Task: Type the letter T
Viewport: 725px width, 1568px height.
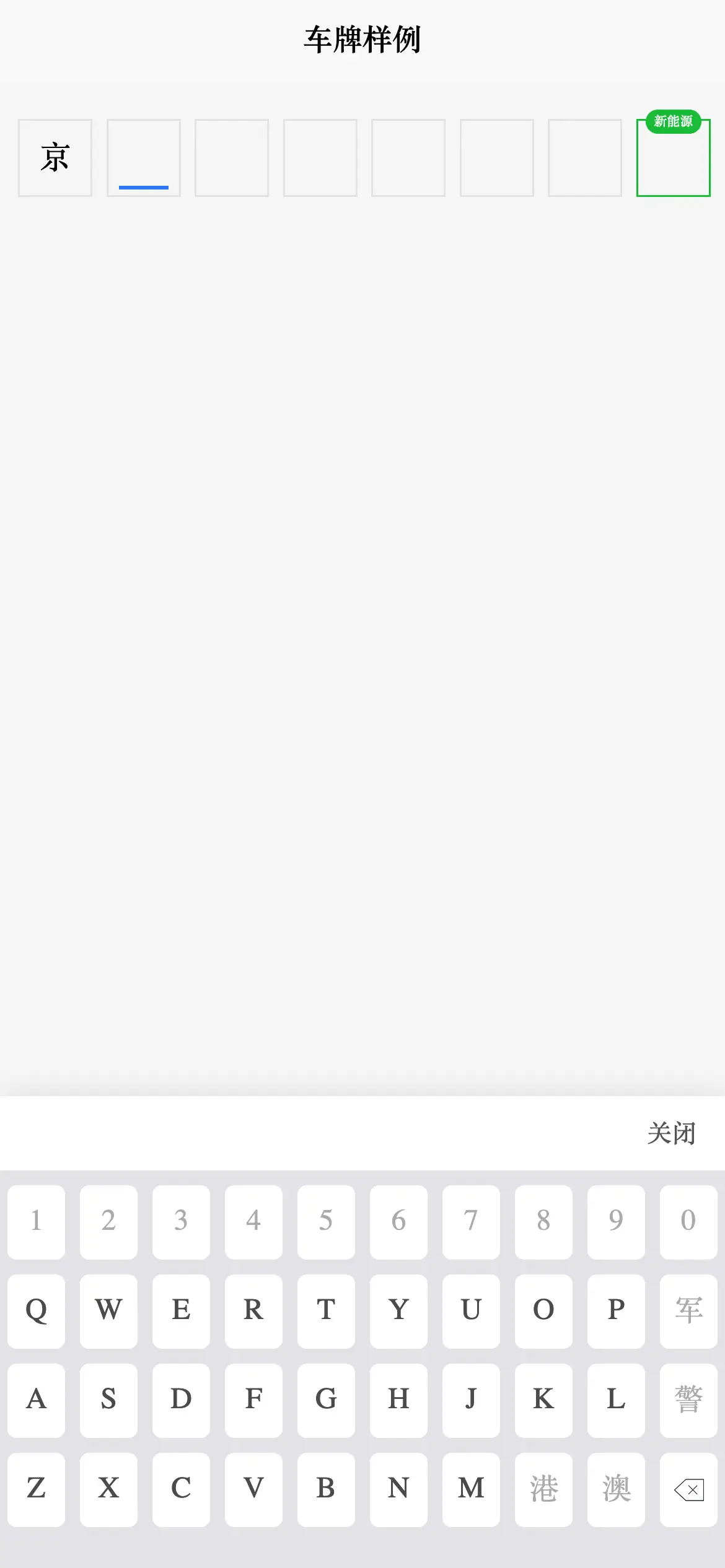Action: [x=326, y=1311]
